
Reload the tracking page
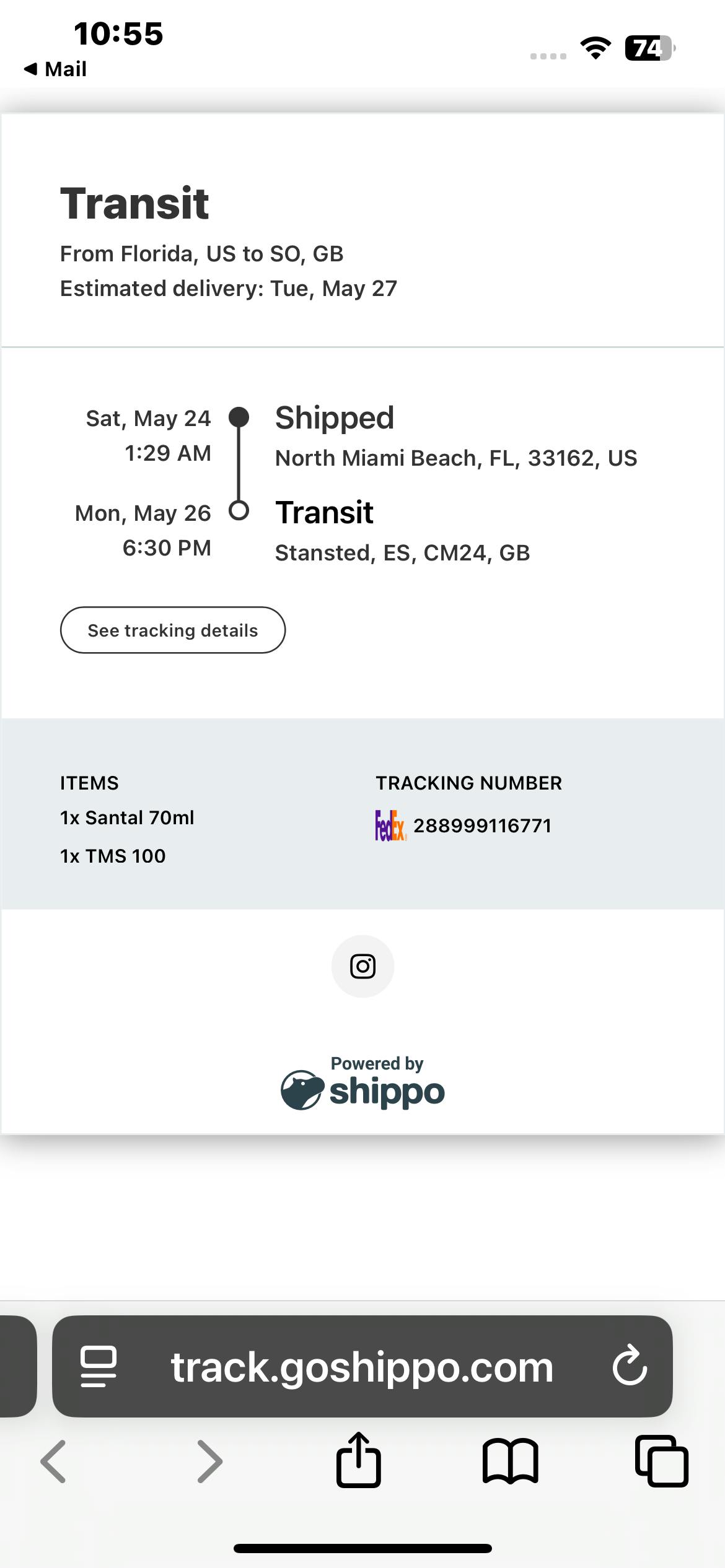tap(630, 1367)
